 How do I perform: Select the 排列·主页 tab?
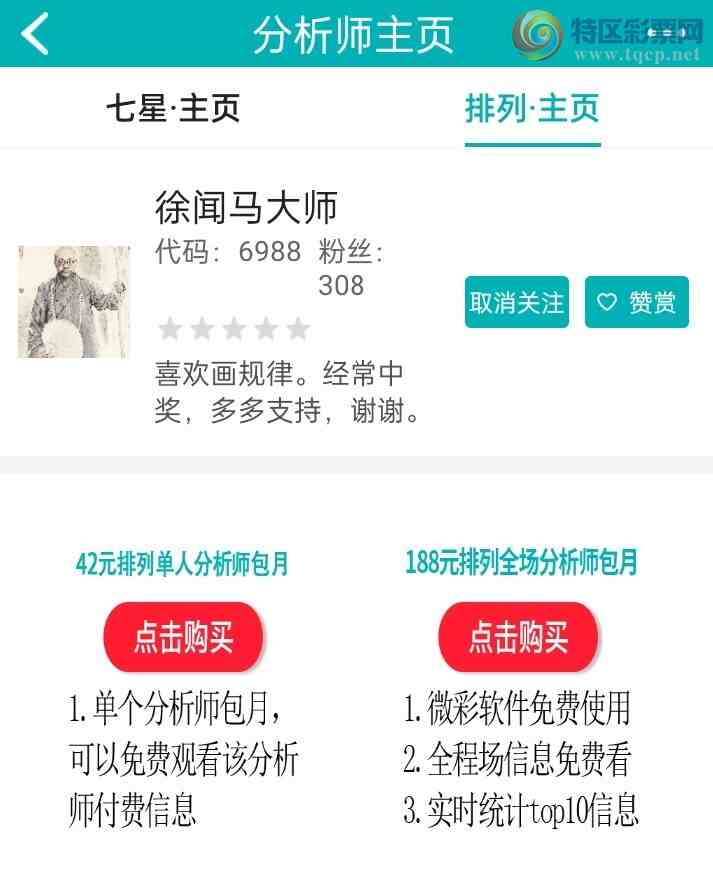(532, 108)
